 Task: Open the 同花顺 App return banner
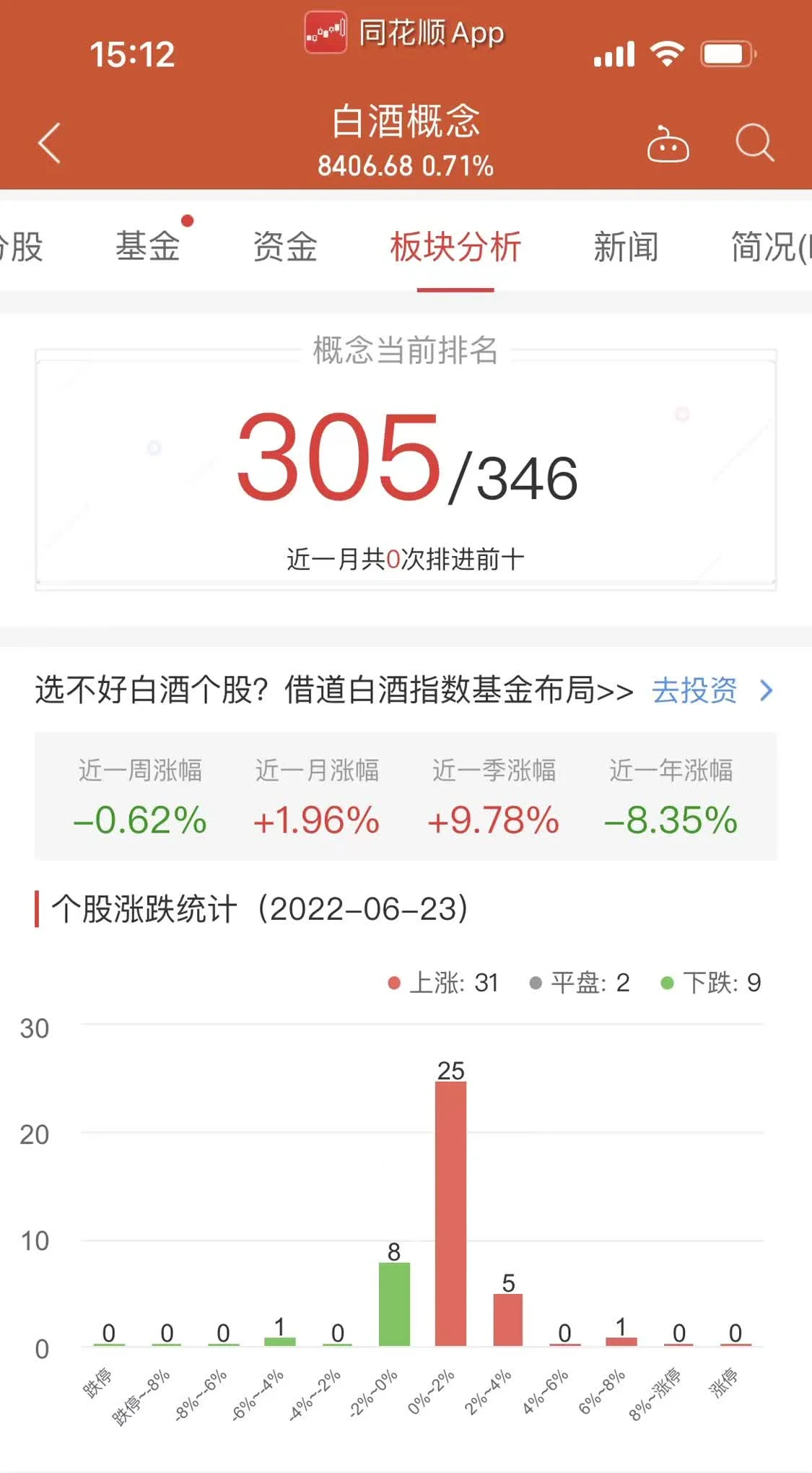[404, 32]
